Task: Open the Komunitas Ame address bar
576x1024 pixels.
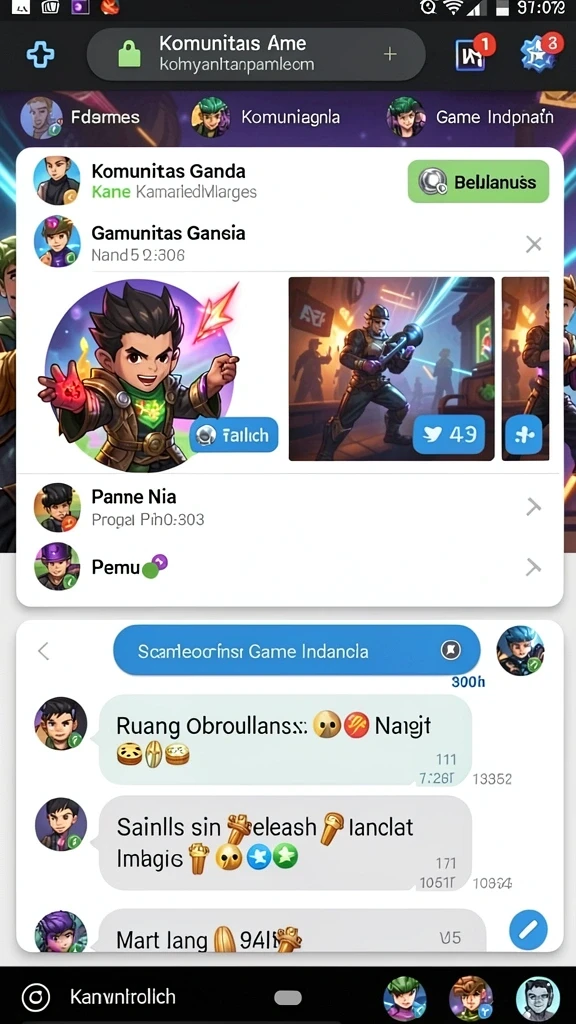Action: click(255, 54)
